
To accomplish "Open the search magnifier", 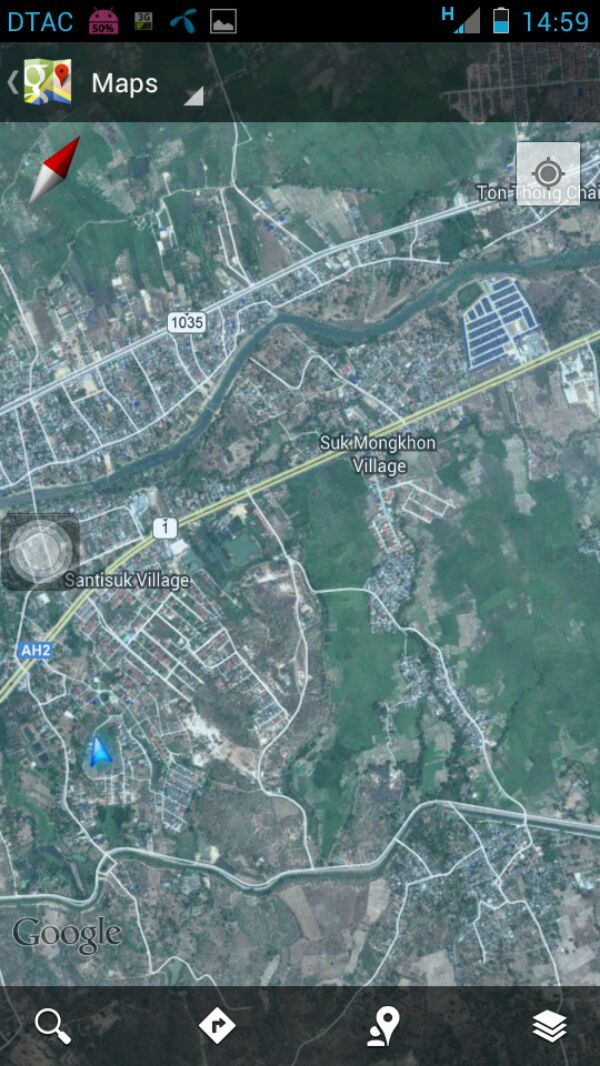I will click(x=53, y=1026).
